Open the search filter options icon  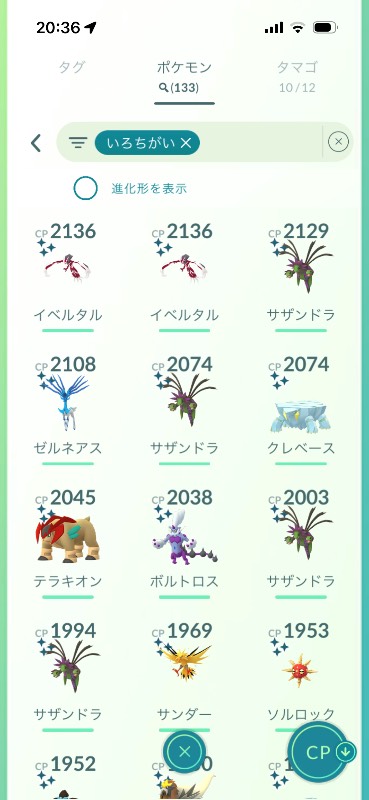click(78, 143)
